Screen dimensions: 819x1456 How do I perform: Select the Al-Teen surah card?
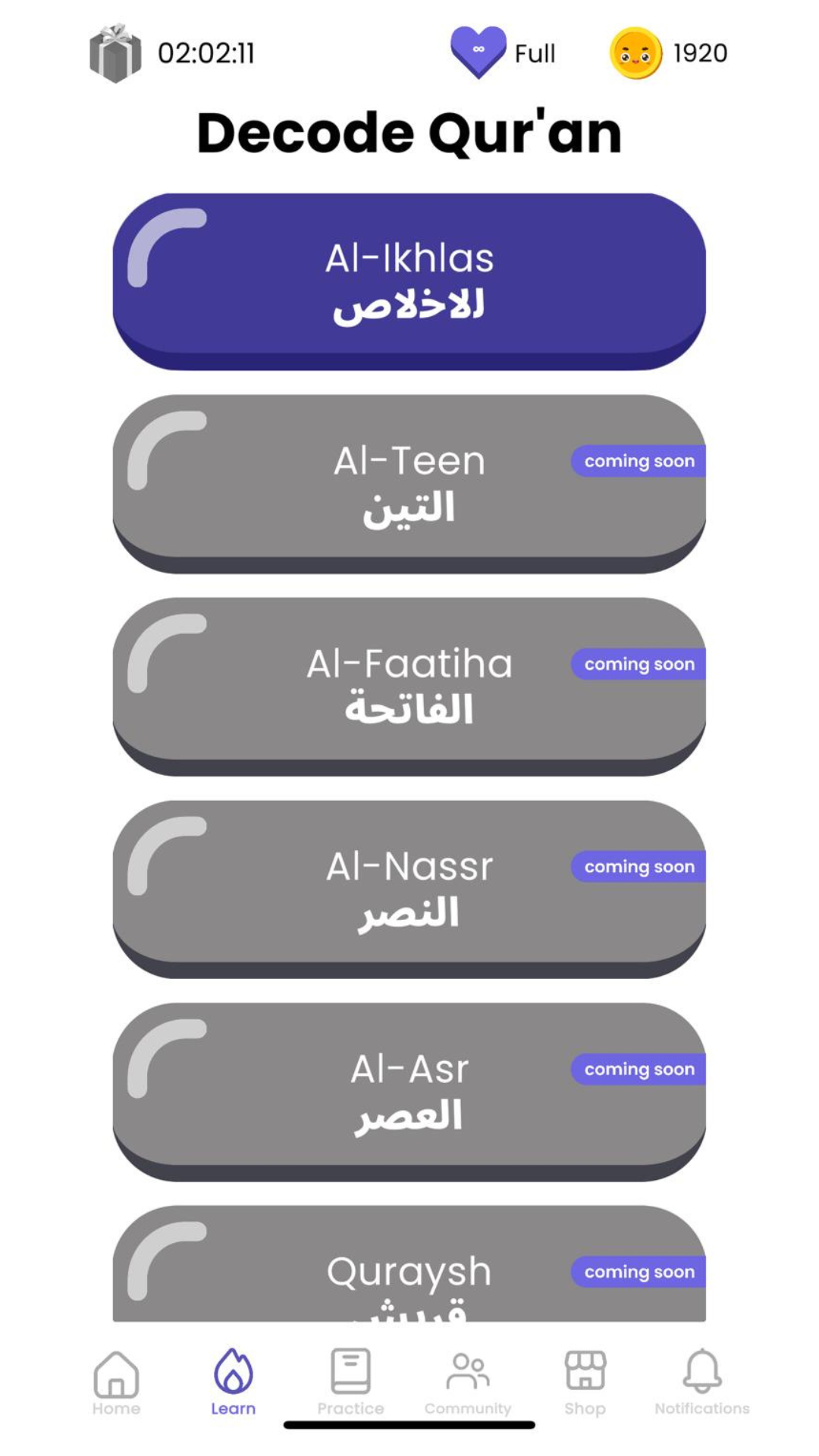point(409,482)
